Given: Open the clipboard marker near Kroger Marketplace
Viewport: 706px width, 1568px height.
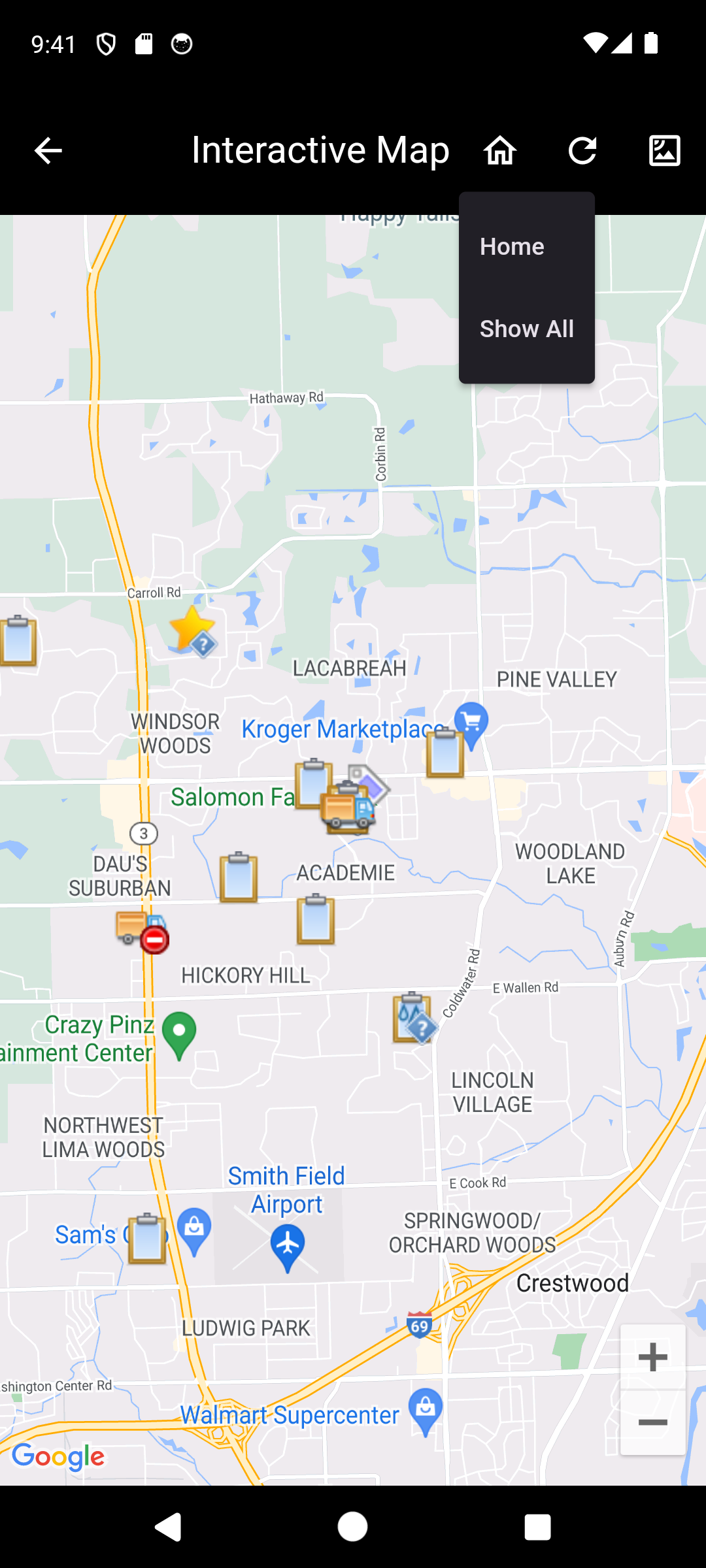Looking at the screenshot, I should click(445, 753).
